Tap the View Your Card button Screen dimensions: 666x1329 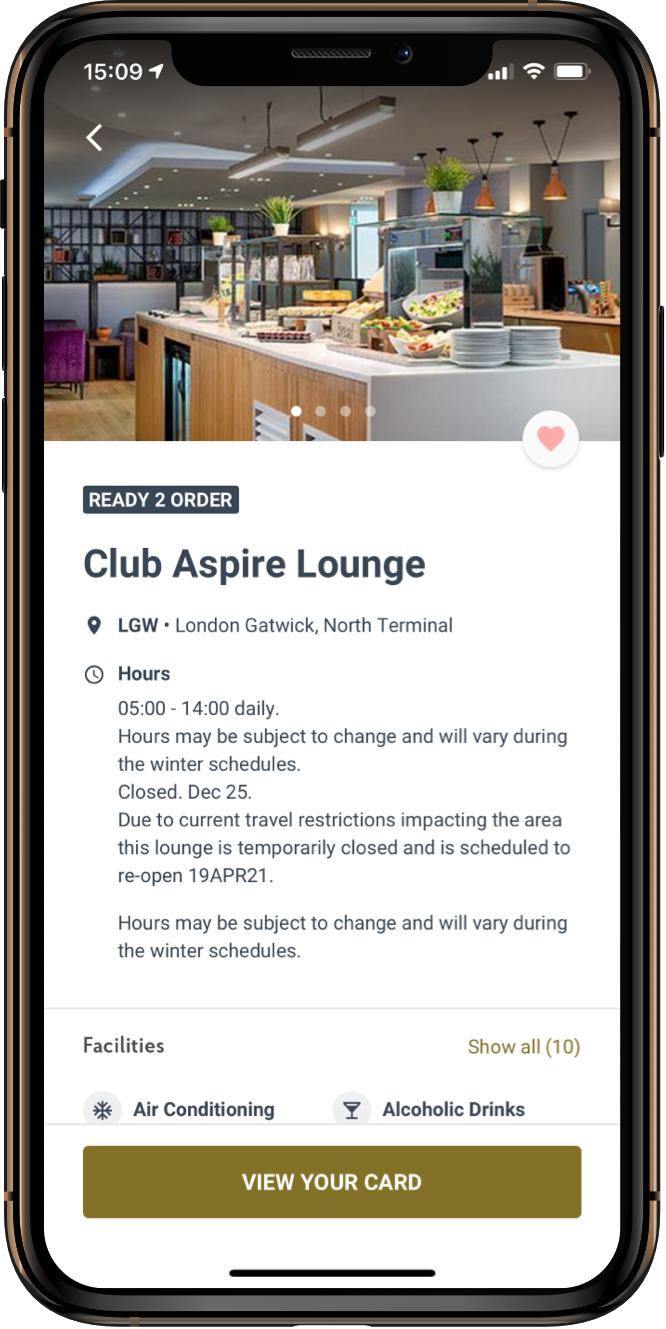pyautogui.click(x=332, y=1182)
